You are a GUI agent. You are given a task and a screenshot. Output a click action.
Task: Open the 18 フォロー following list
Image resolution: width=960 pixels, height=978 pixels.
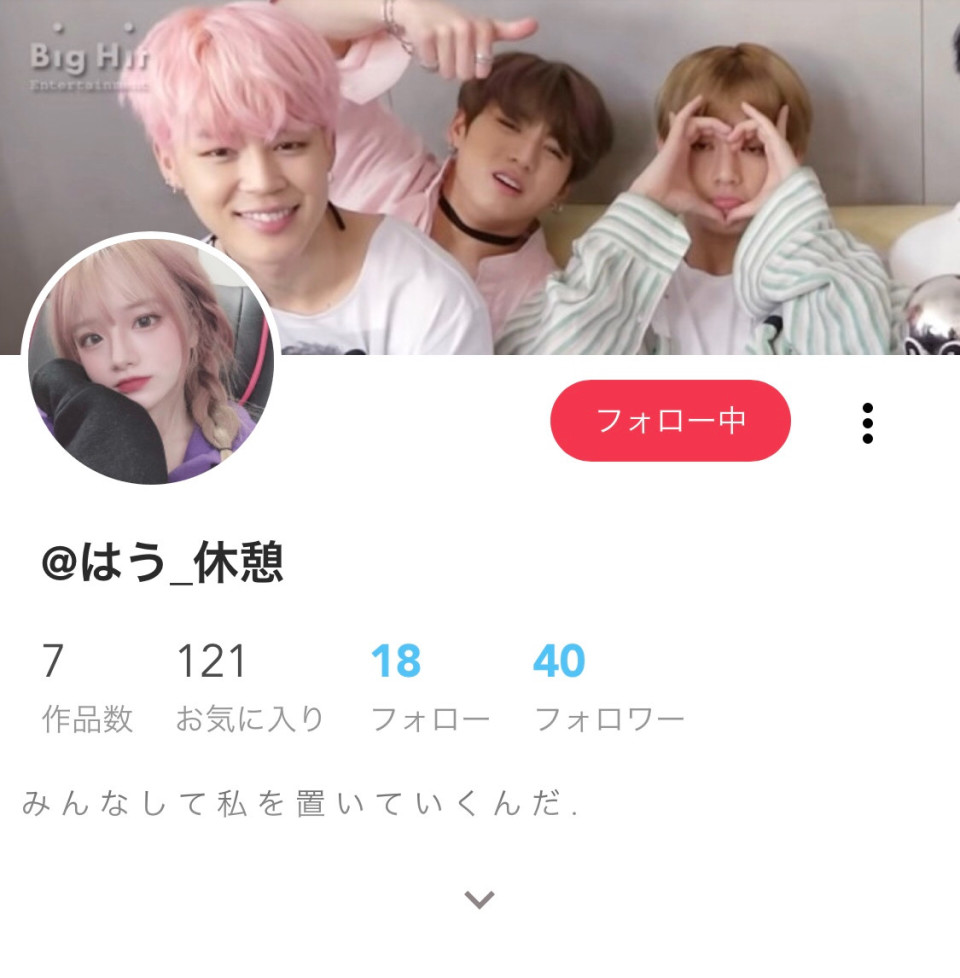coord(429,686)
